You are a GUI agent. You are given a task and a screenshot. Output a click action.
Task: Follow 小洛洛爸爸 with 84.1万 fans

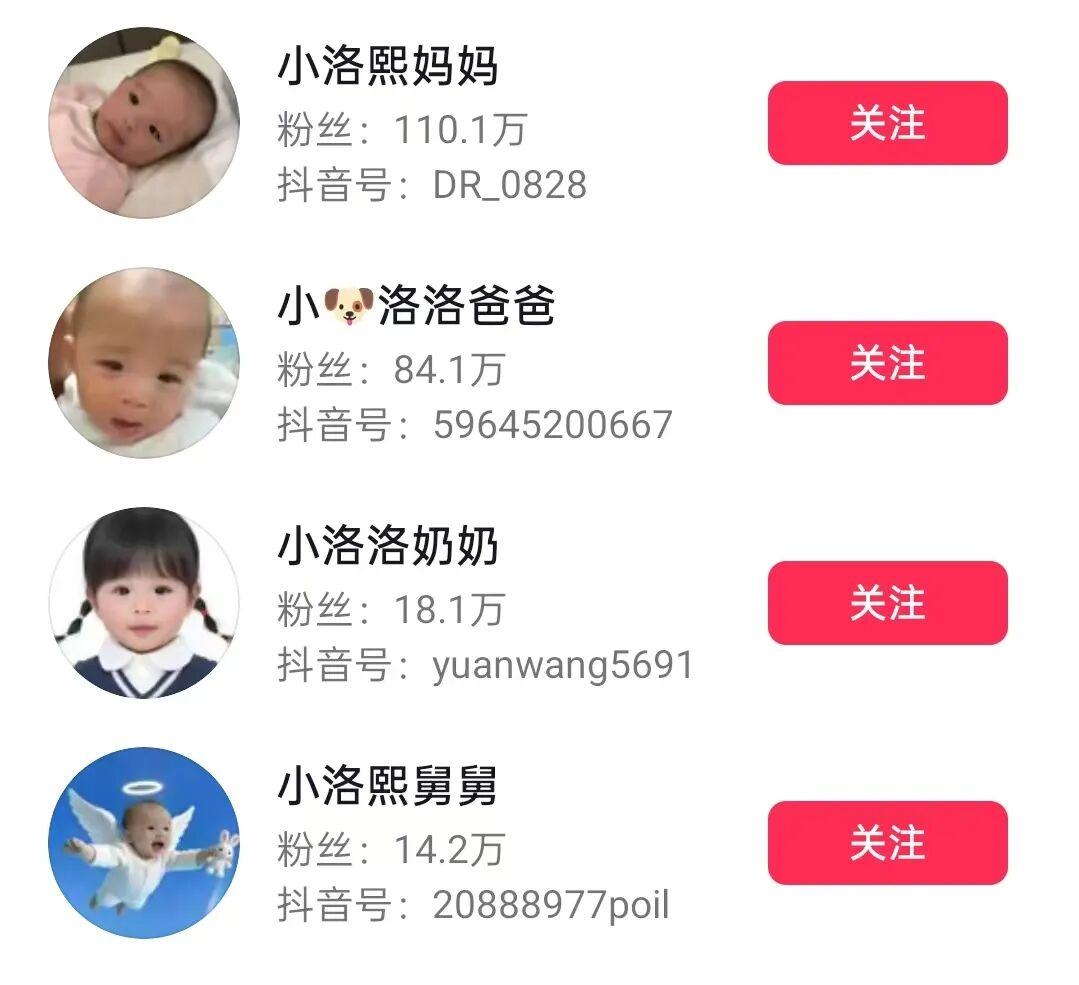click(x=887, y=363)
